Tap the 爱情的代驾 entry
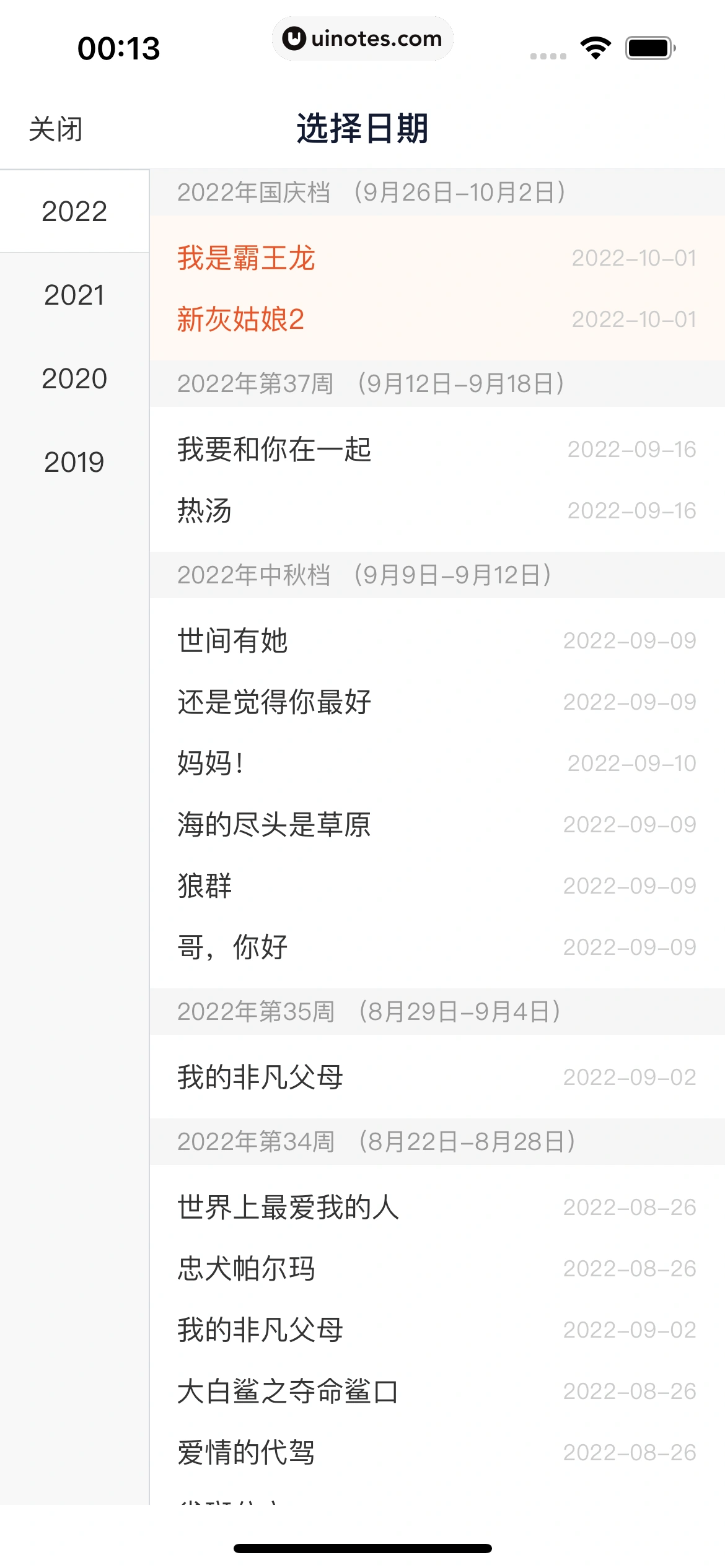Viewport: 725px width, 1568px height. click(436, 1452)
